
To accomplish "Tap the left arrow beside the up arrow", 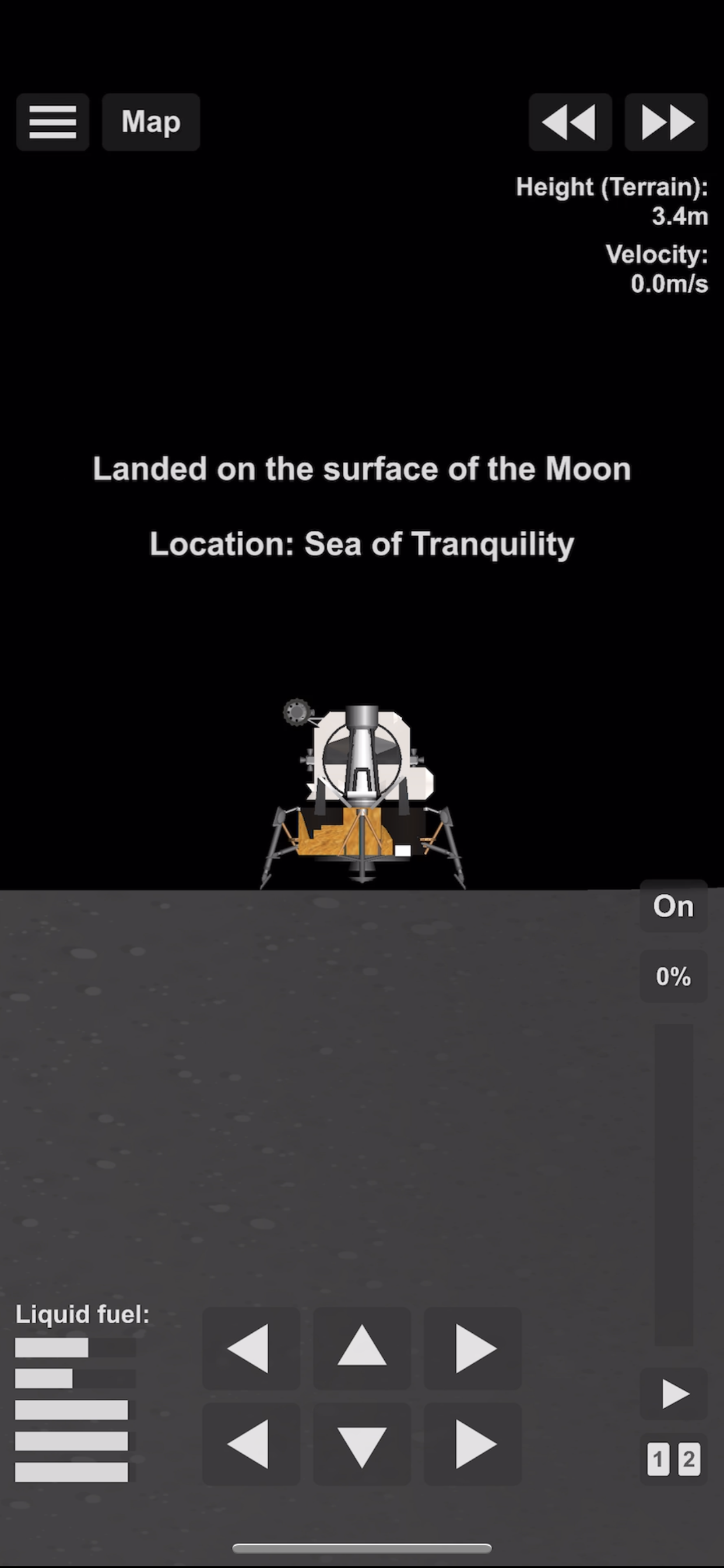I will (251, 1348).
